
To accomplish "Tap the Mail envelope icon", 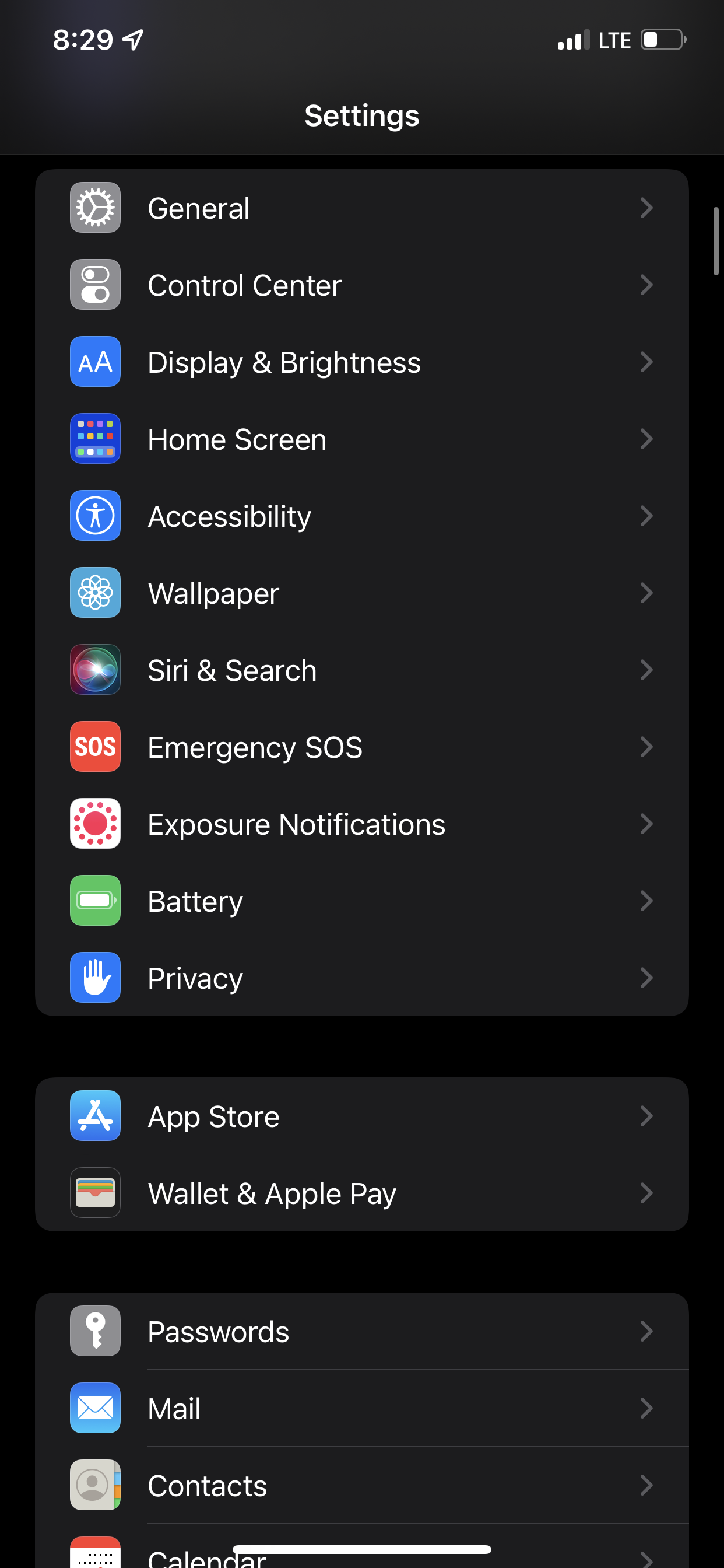I will 95,1409.
